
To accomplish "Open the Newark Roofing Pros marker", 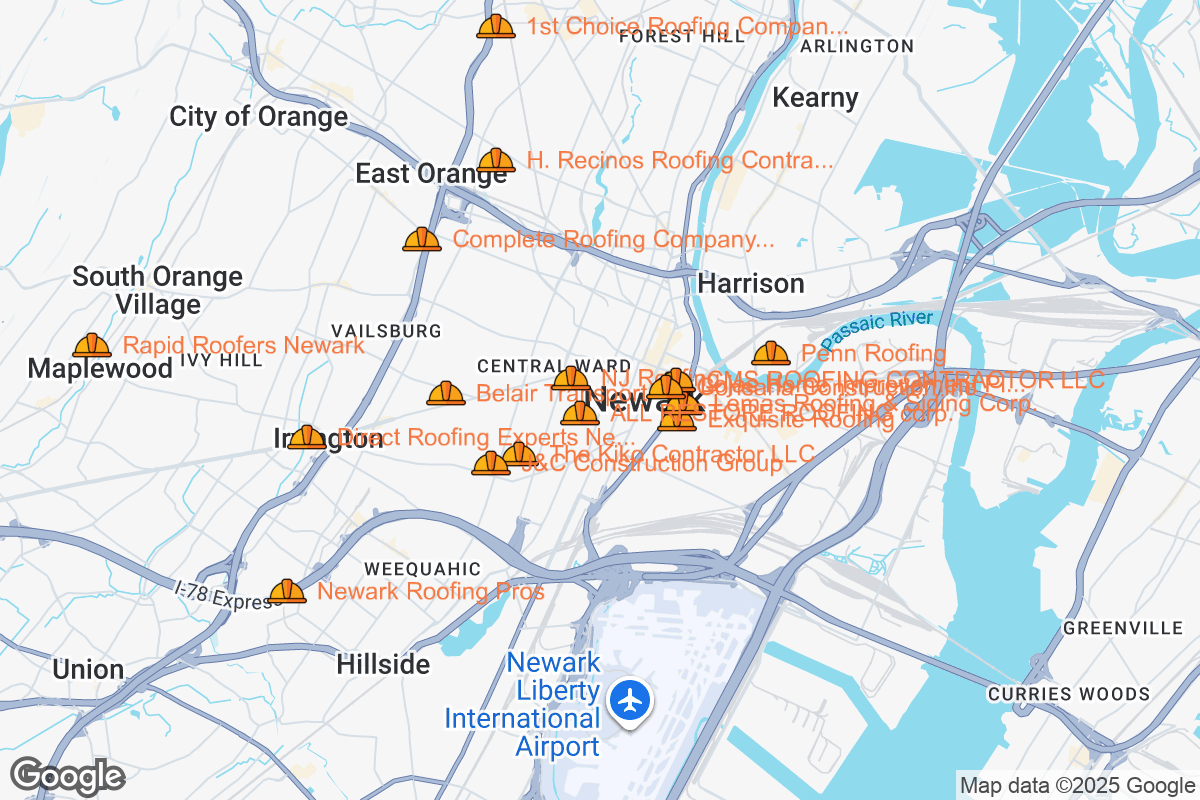I will (x=287, y=592).
